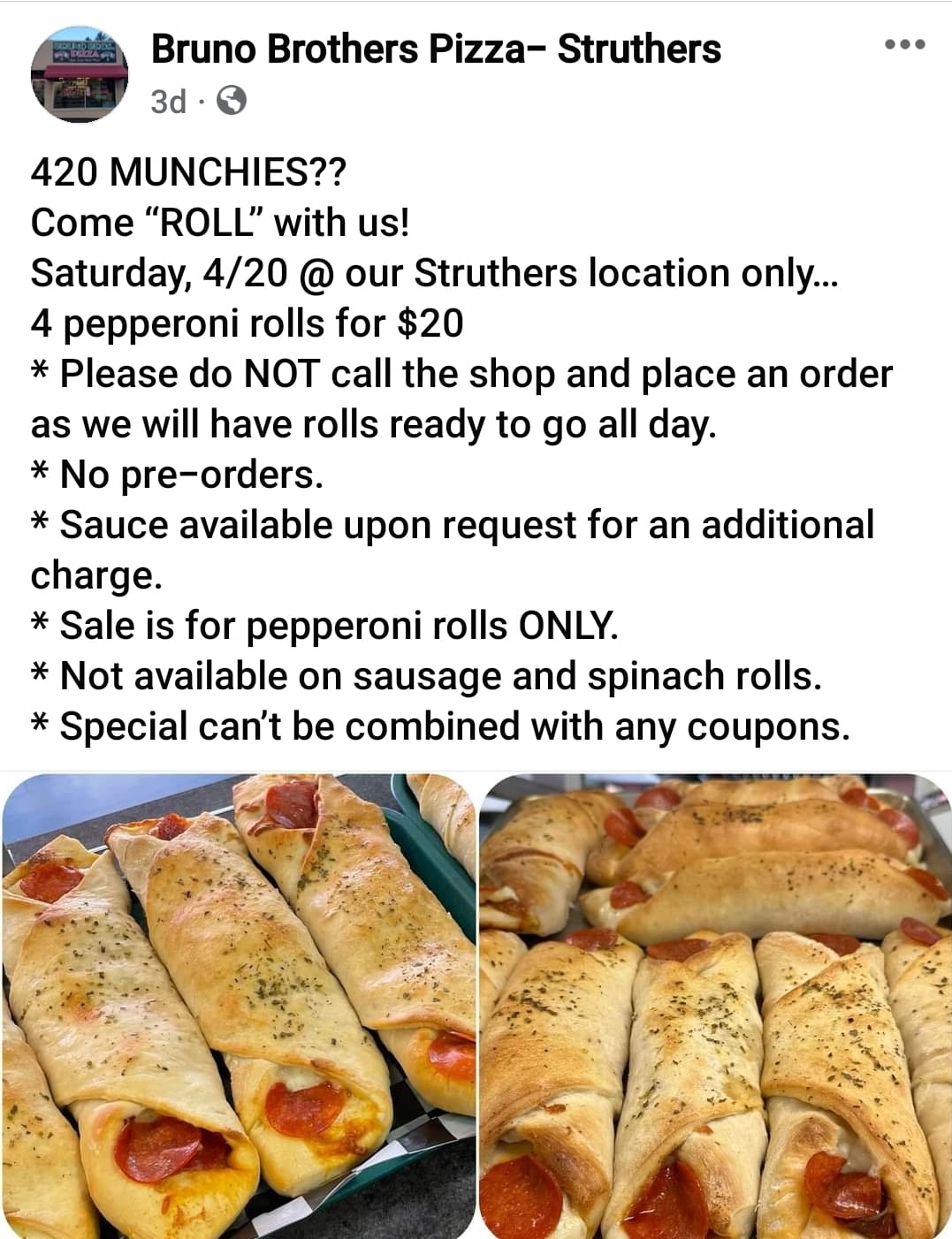This screenshot has height=1239, width=952.
Task: Open Bruno Brothers Pizza profile picture
Action: click(x=80, y=72)
